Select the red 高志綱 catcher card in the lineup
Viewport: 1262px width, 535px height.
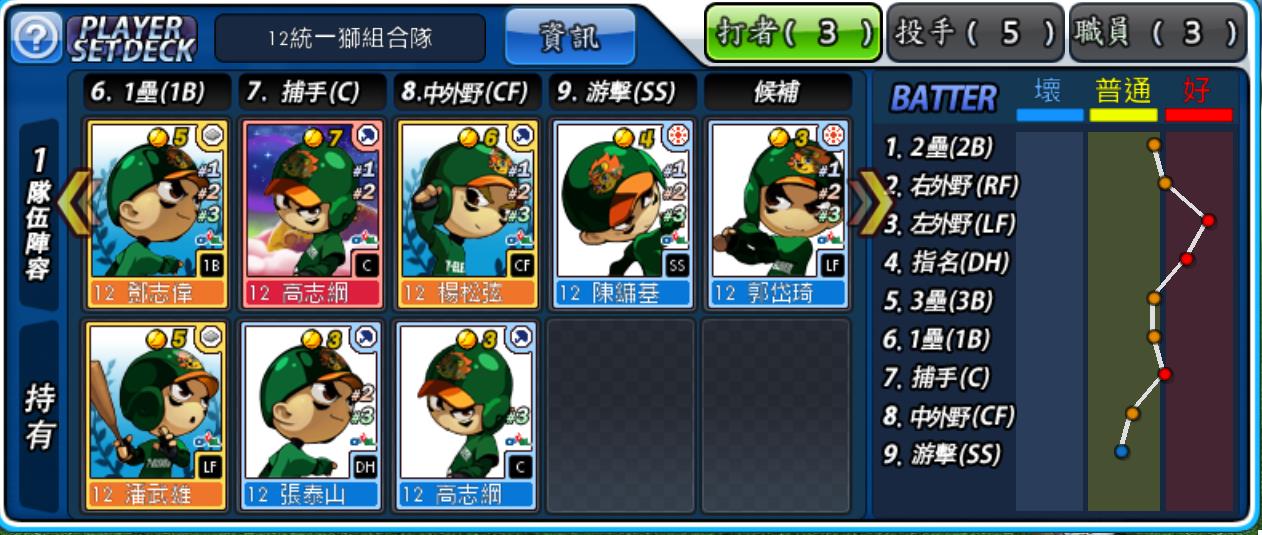tap(312, 212)
